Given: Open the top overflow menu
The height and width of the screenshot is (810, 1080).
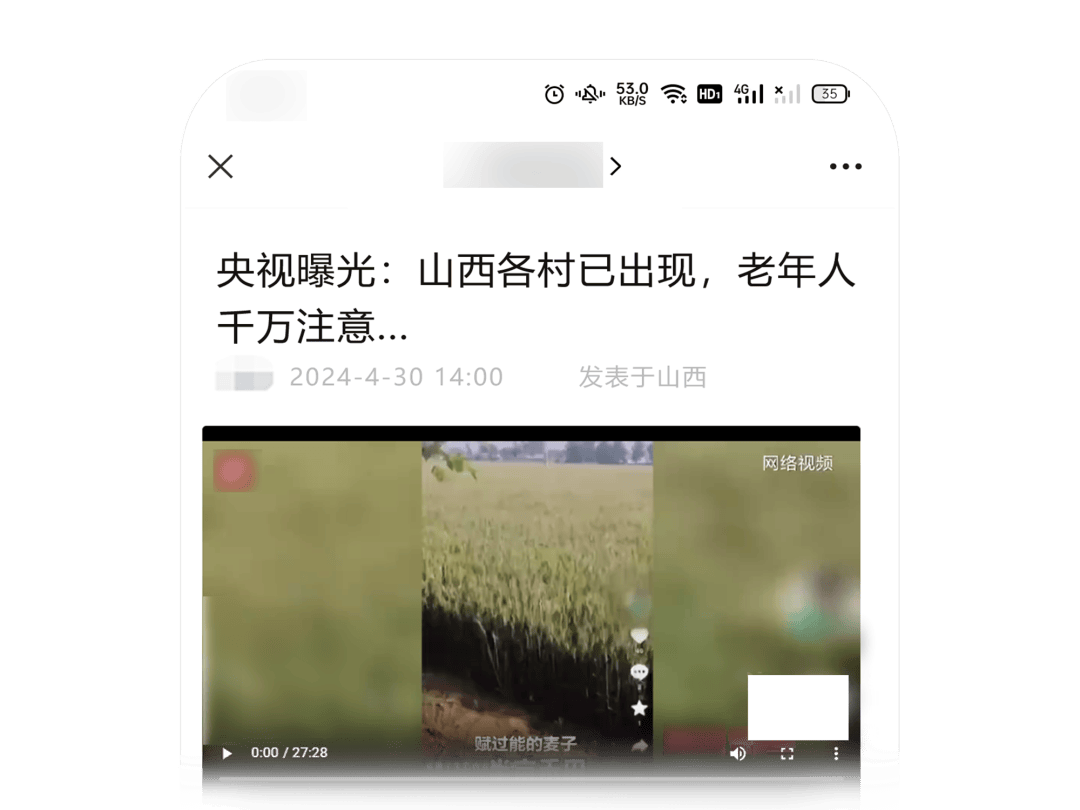Looking at the screenshot, I should [x=845, y=166].
